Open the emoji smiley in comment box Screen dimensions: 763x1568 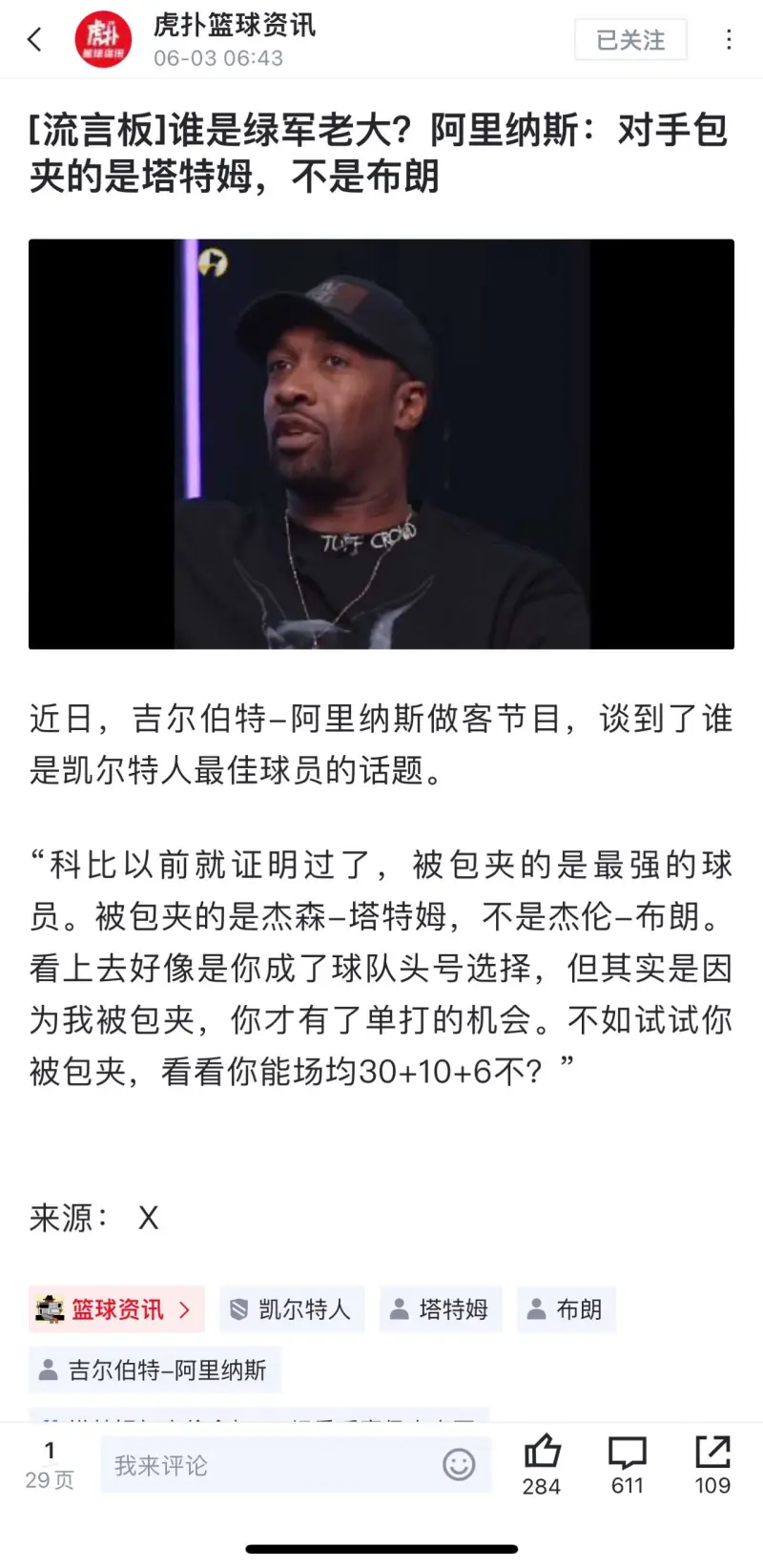[x=459, y=1465]
